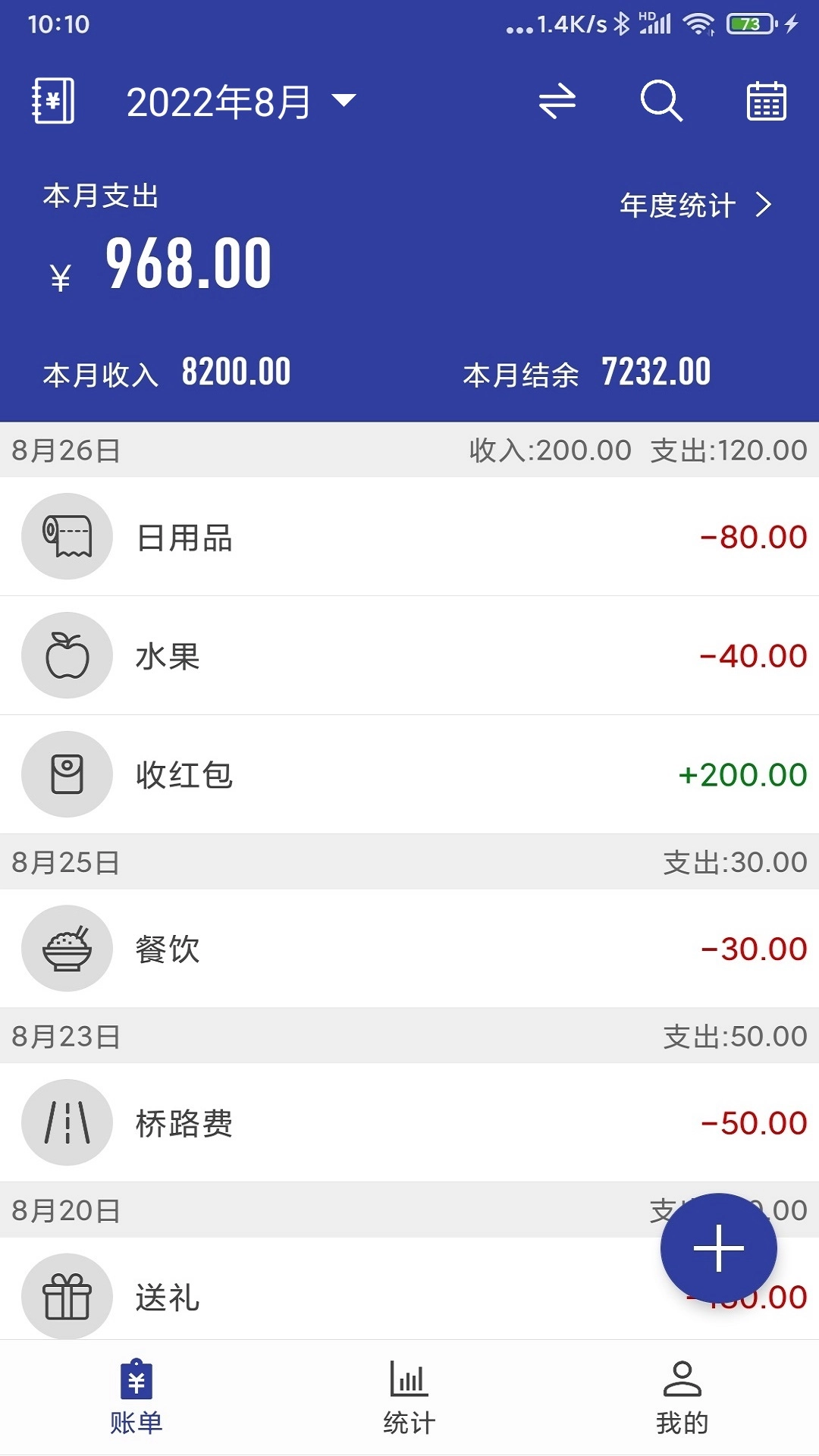Open search via the magnifier icon
This screenshot has width=819, height=1456.
tap(661, 101)
